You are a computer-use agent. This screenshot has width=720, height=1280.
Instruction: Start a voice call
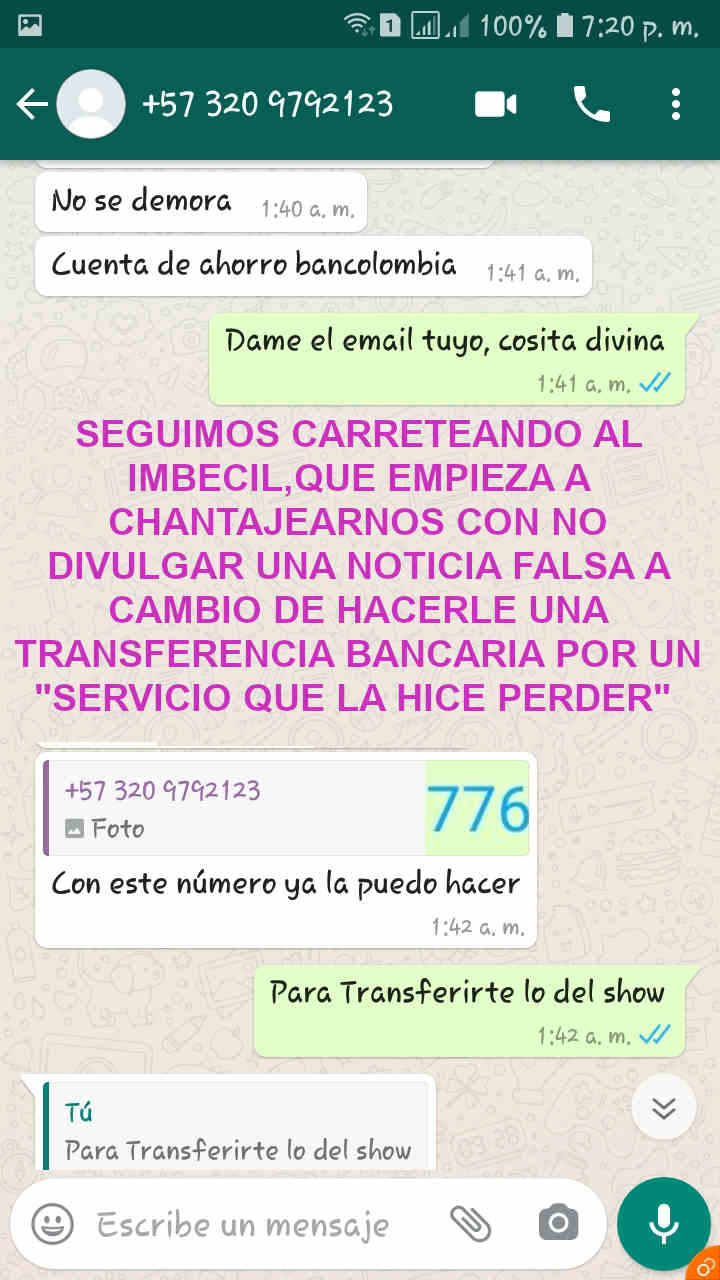click(x=591, y=104)
